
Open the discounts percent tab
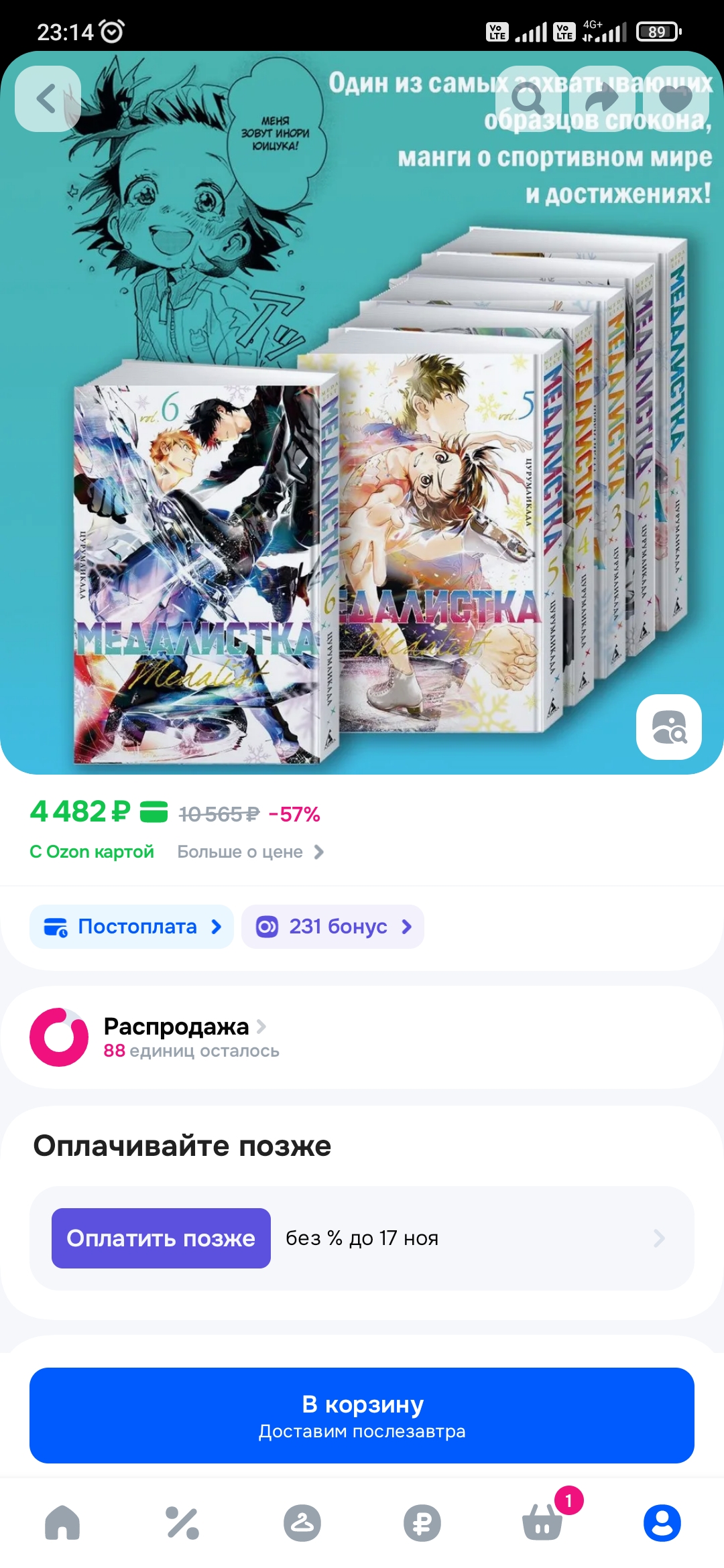coord(182,1522)
